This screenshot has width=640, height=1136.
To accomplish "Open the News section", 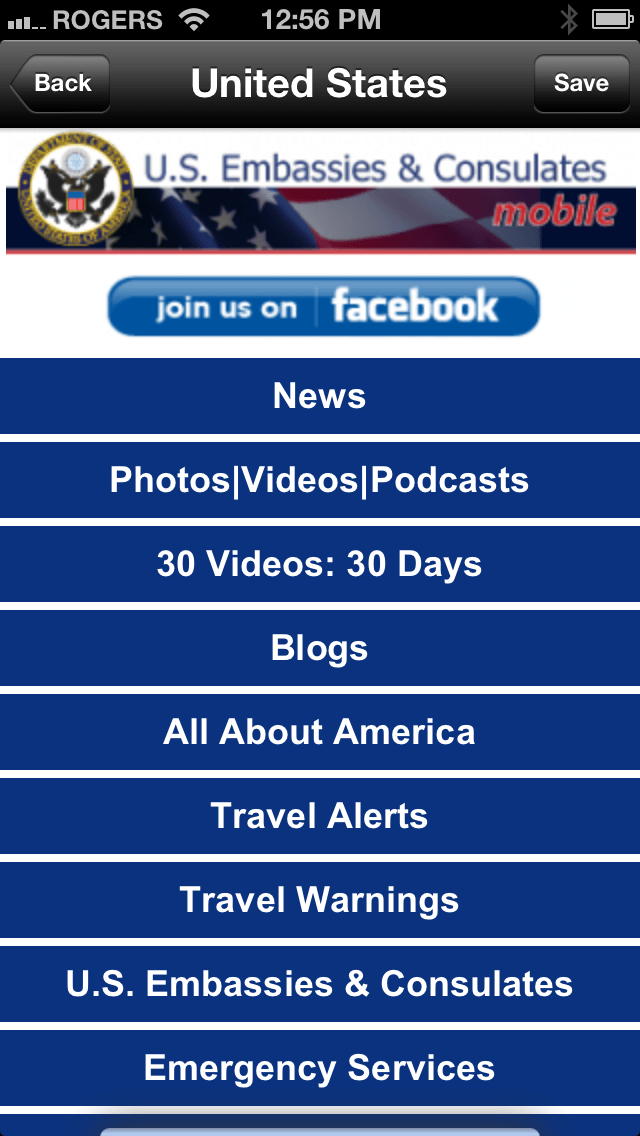I will point(320,396).
